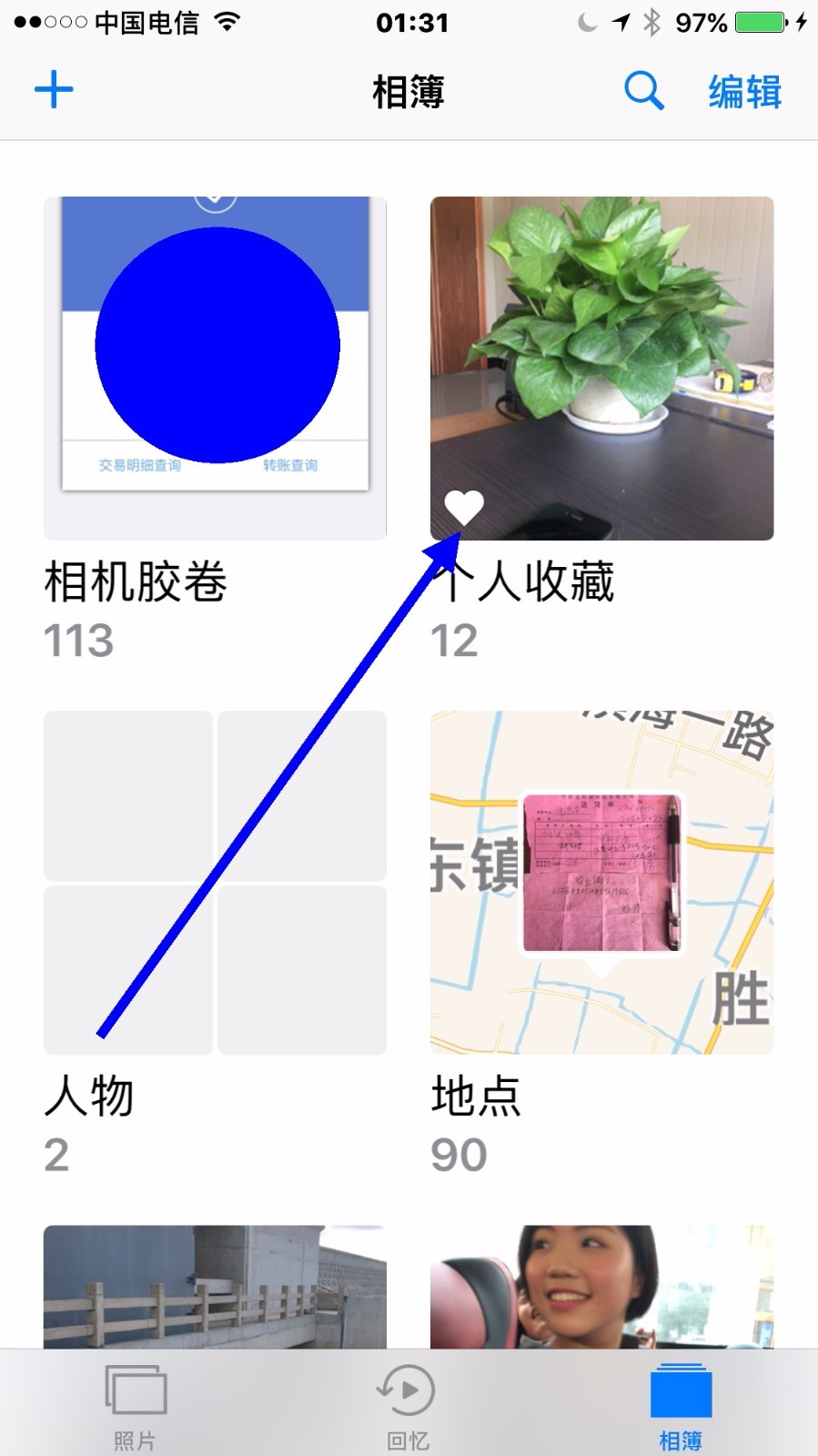The height and width of the screenshot is (1456, 818).
Task: Select the 相簿 albums tab
Action: pos(681,1406)
